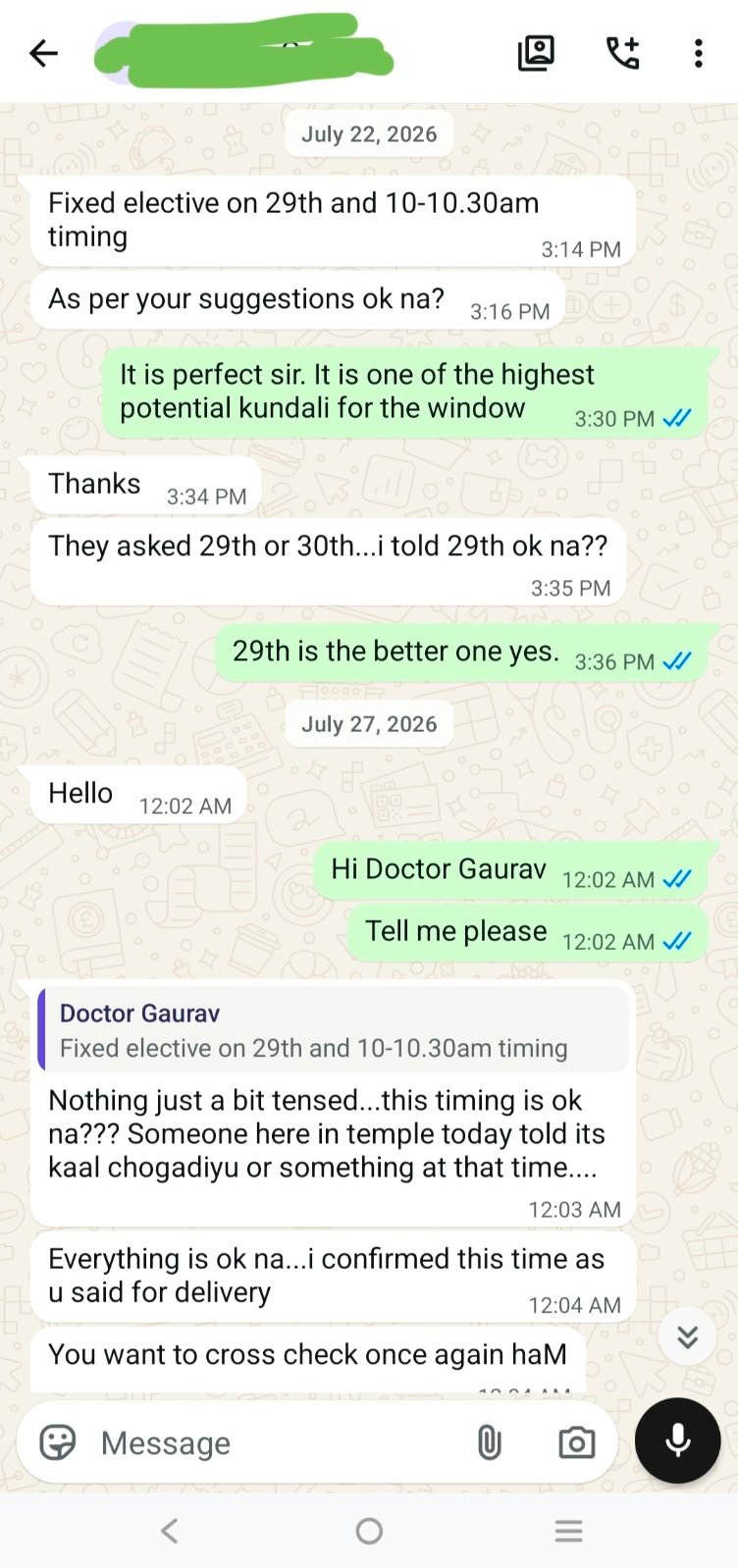Tap the system home button
Image resolution: width=738 pixels, height=1568 pixels.
tap(369, 1531)
